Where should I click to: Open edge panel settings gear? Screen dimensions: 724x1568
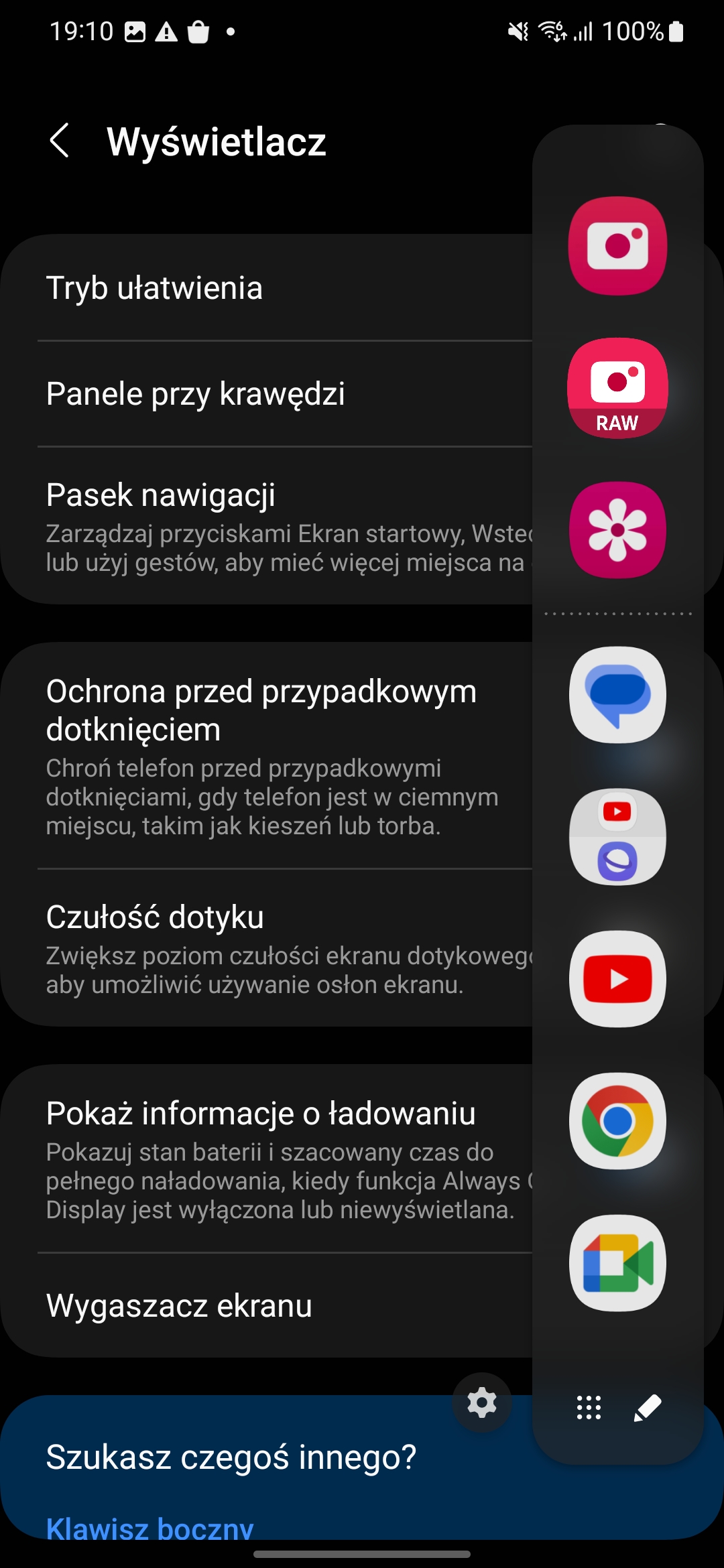pos(482,1402)
